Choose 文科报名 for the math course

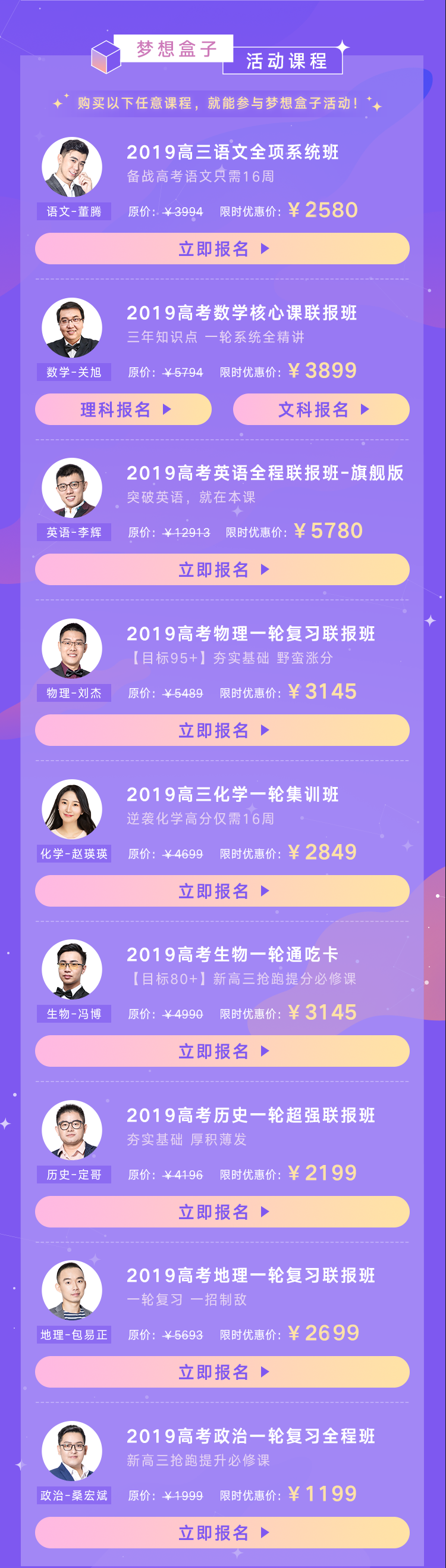(321, 409)
